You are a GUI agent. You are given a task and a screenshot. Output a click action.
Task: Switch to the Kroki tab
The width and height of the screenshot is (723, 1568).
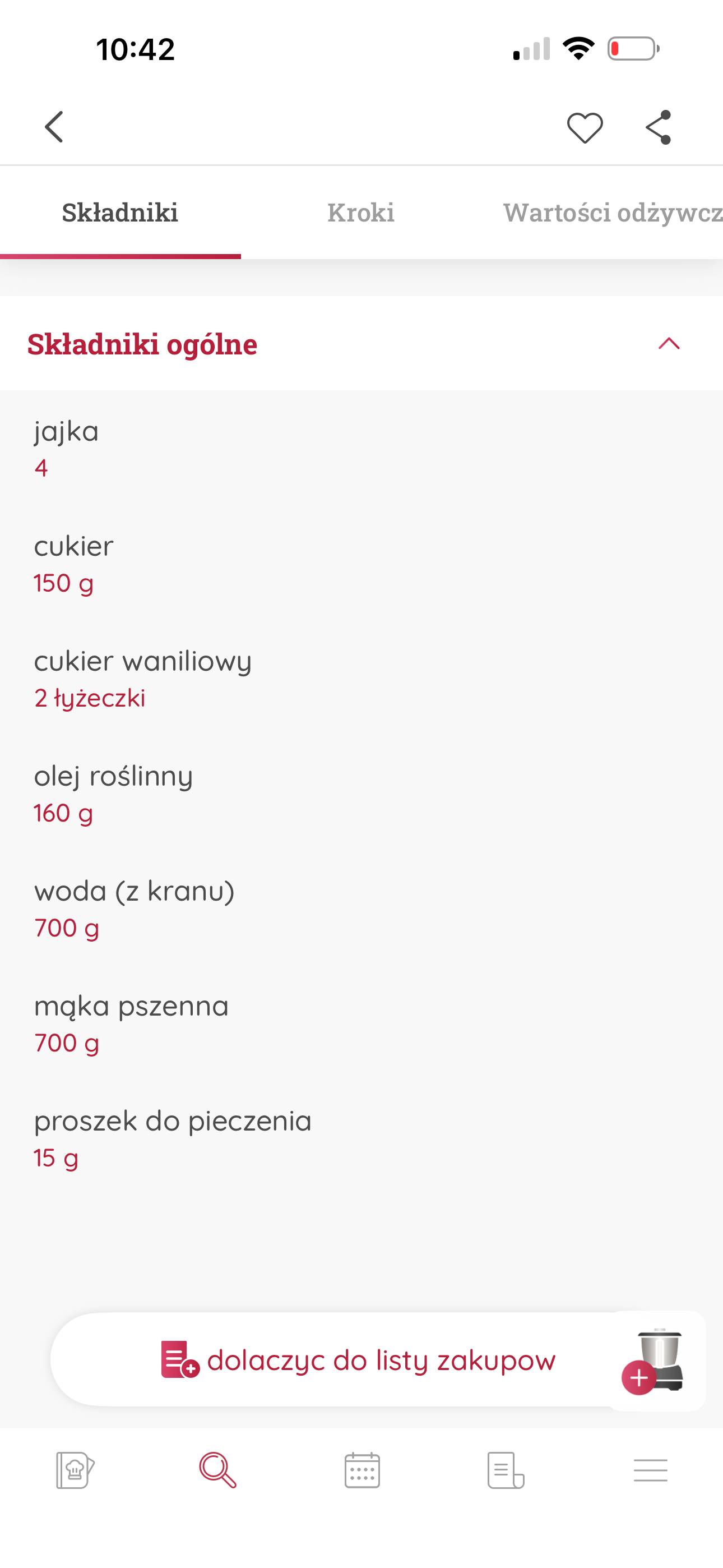[x=361, y=213]
